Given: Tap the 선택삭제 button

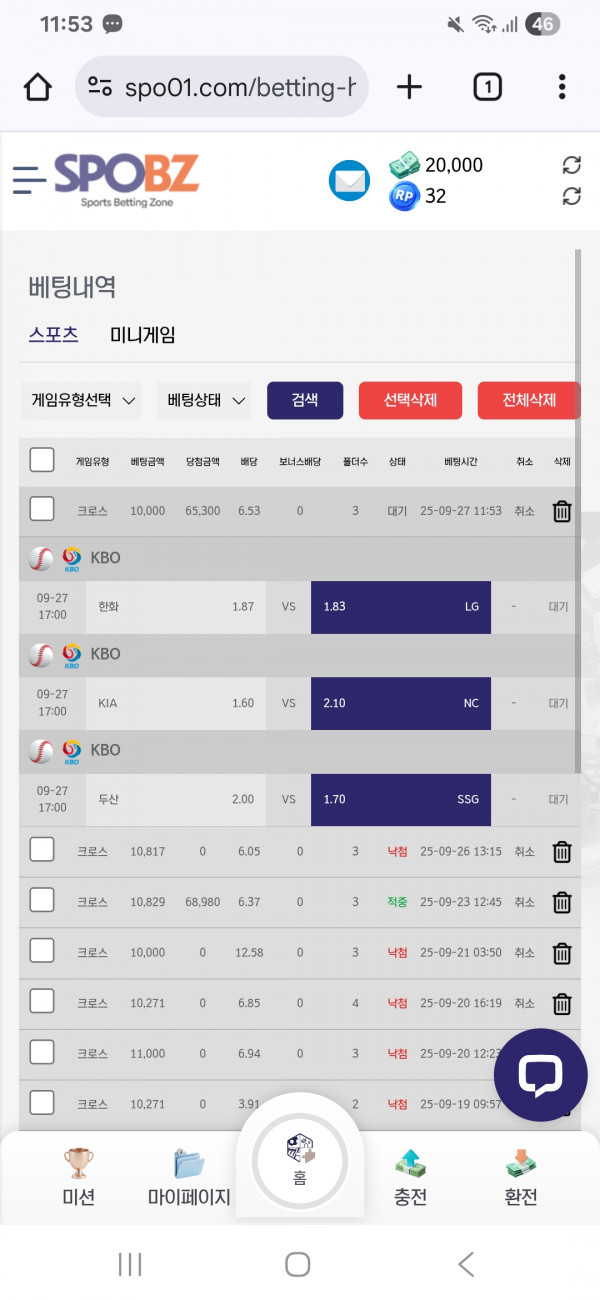Looking at the screenshot, I should [x=410, y=401].
